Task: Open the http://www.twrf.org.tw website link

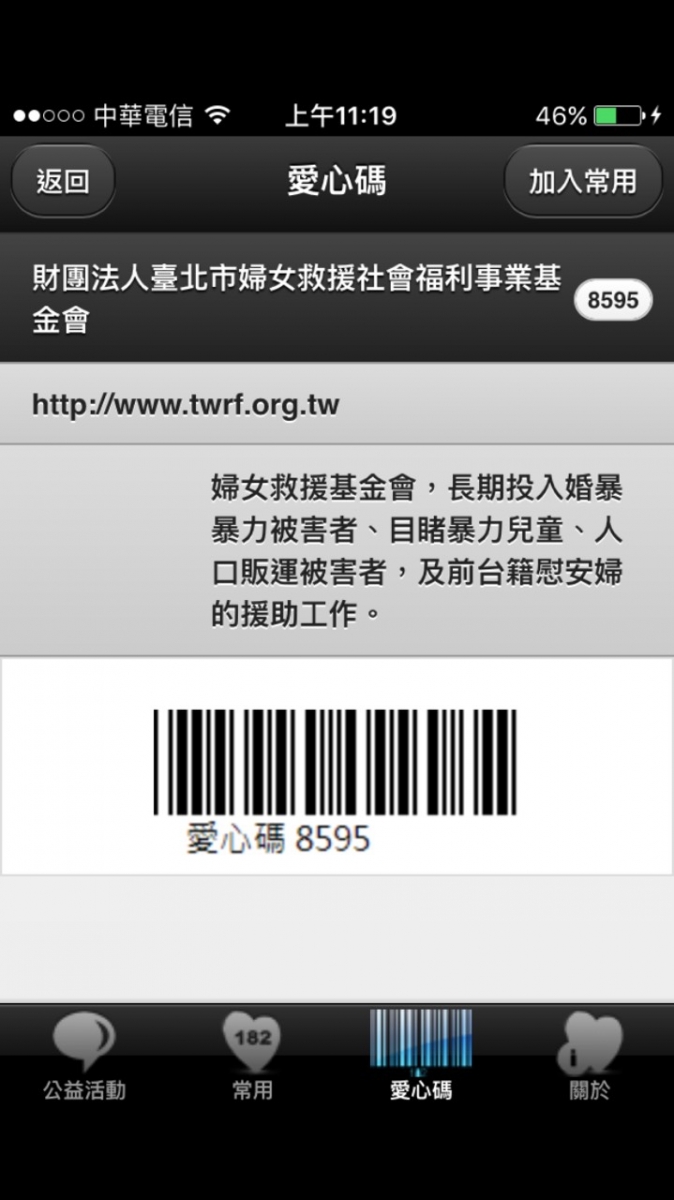Action: pyautogui.click(x=186, y=405)
